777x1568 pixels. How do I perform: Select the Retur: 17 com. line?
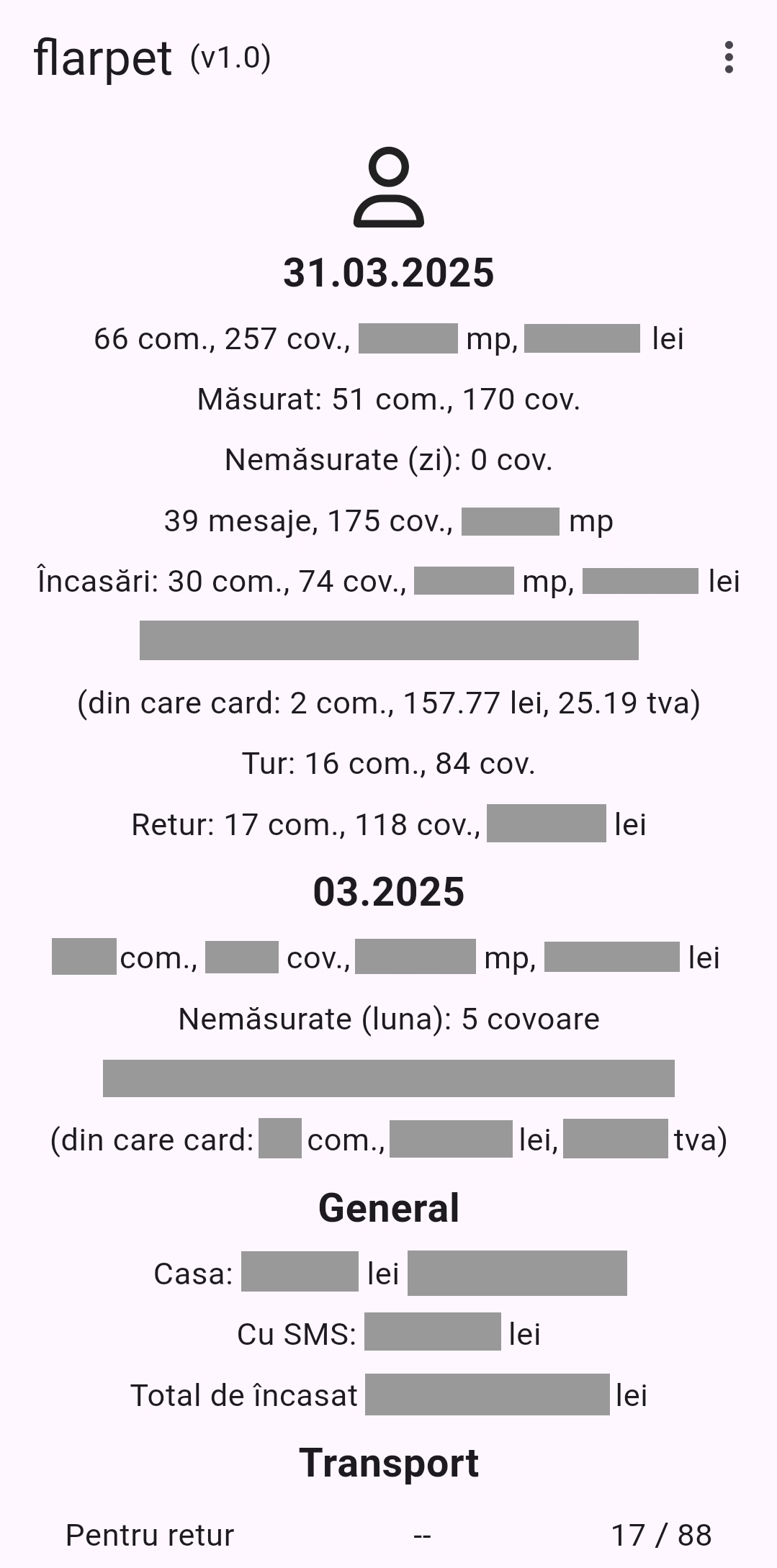(389, 825)
